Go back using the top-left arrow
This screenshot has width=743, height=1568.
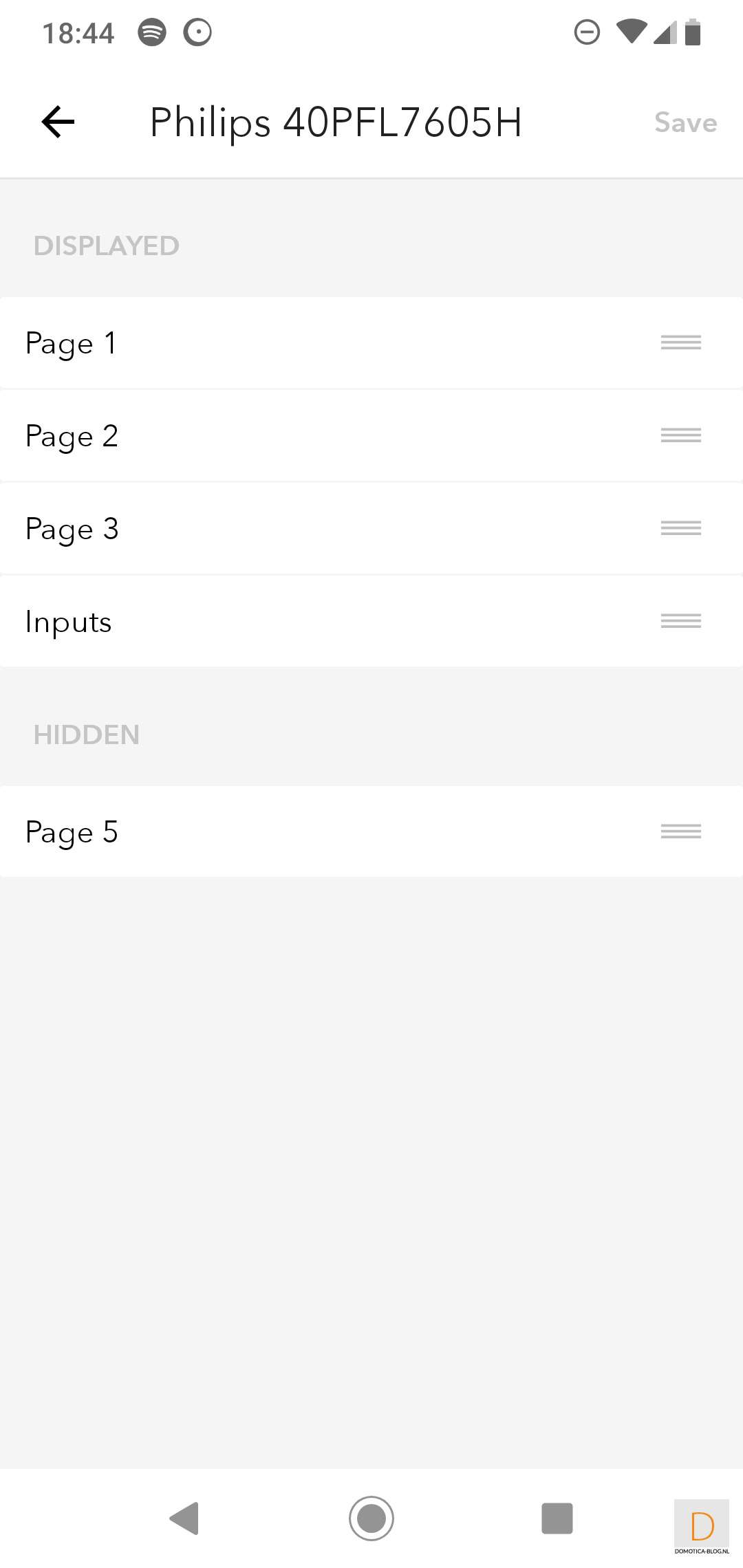(x=58, y=122)
